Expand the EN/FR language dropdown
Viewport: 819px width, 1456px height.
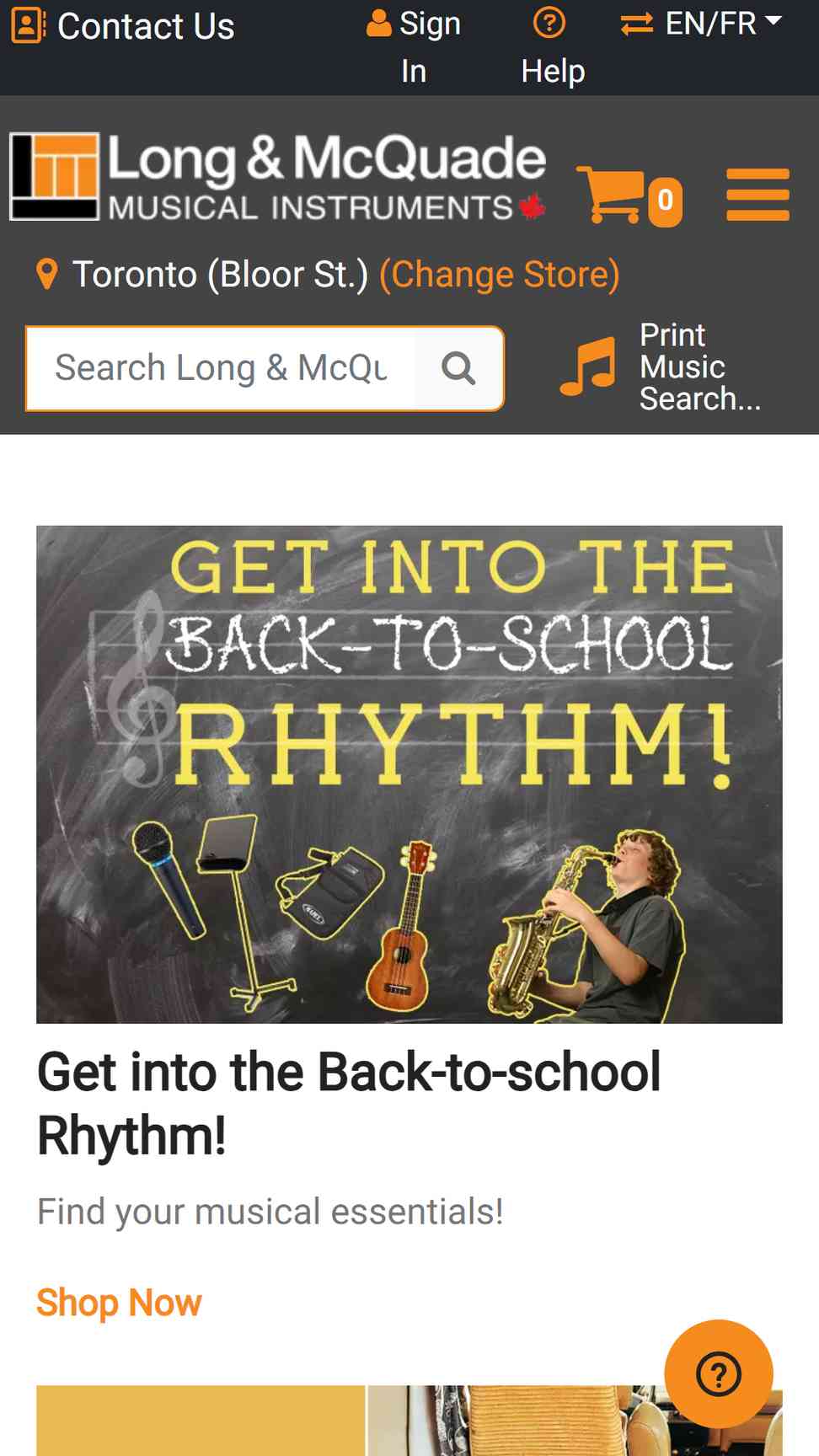coord(701,24)
